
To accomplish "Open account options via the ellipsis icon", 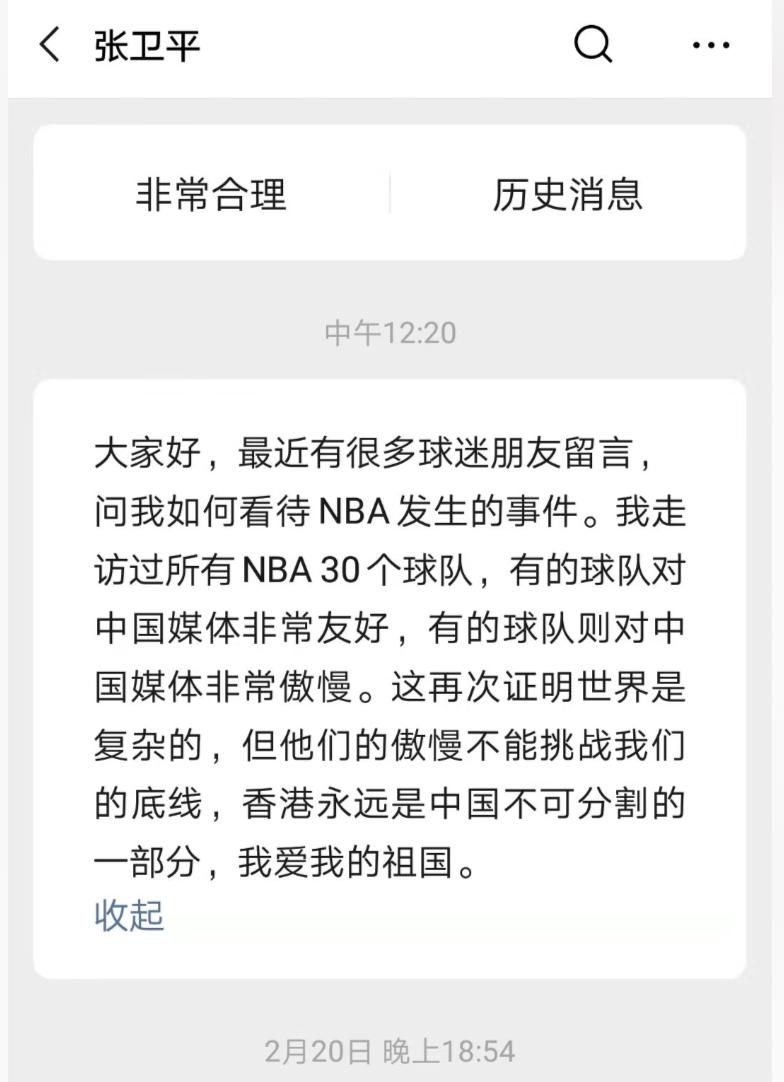I will (x=710, y=45).
